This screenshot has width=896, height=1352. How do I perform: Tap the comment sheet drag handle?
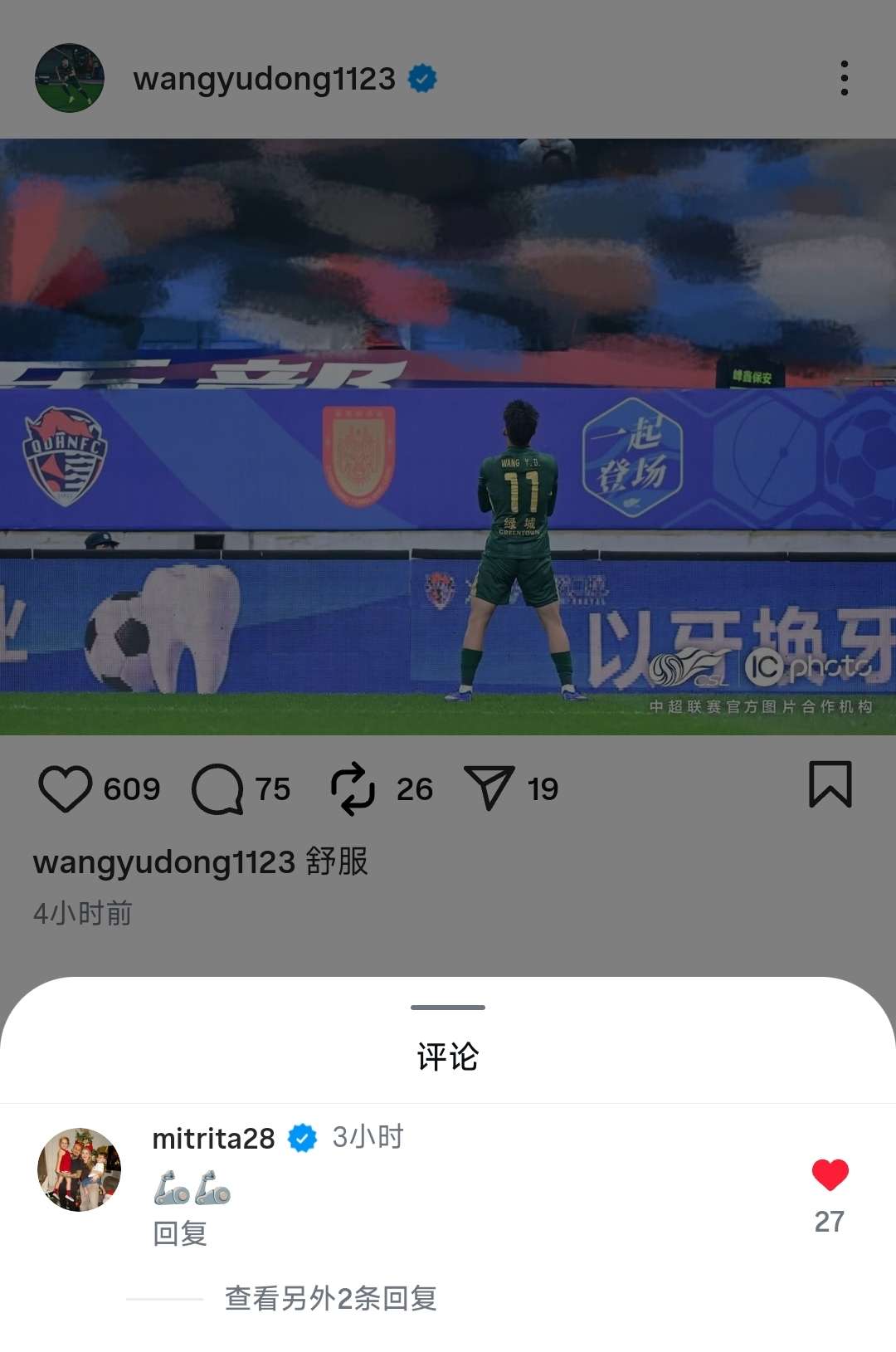click(448, 1008)
